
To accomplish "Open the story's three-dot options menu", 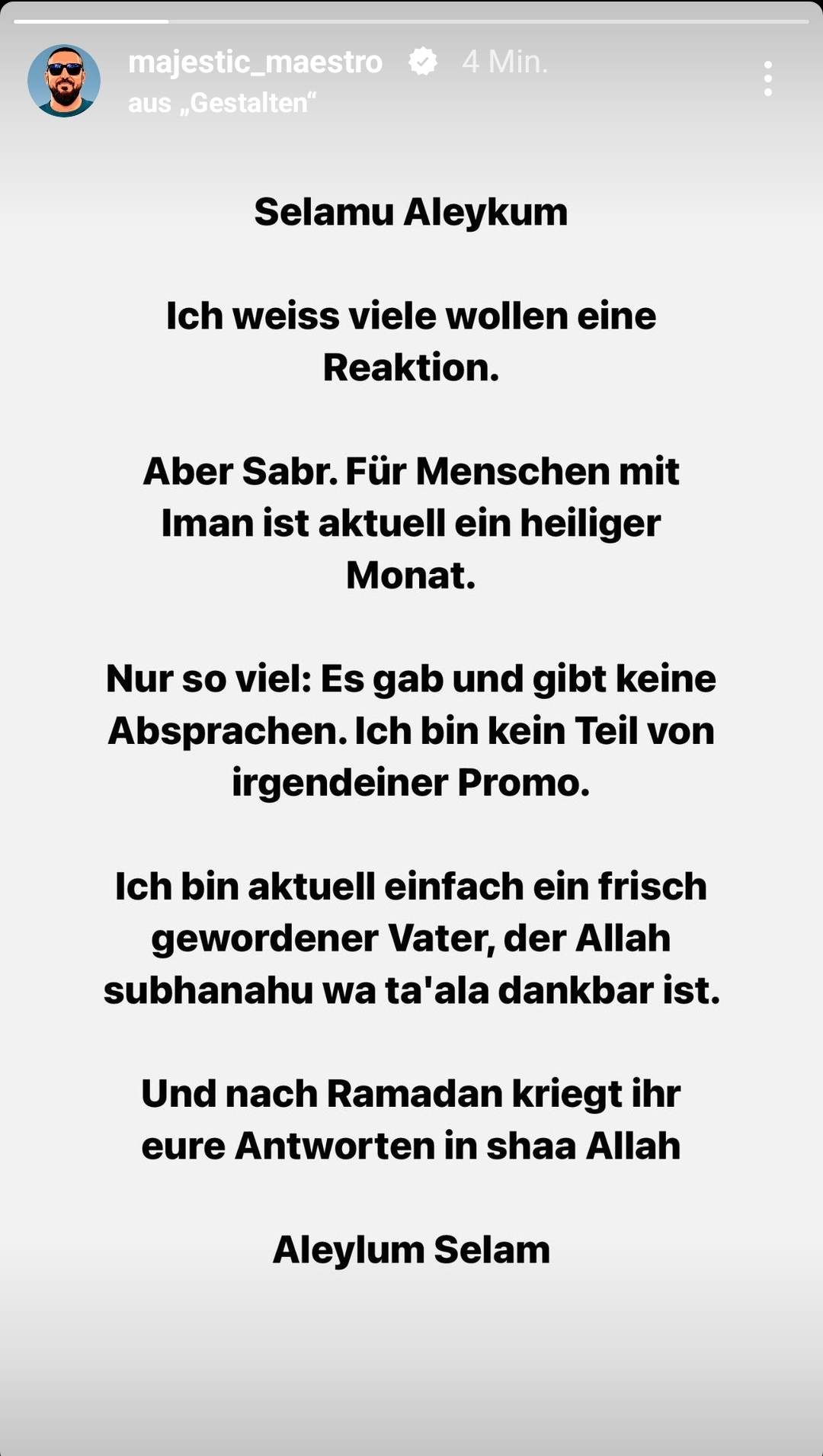I will [767, 79].
